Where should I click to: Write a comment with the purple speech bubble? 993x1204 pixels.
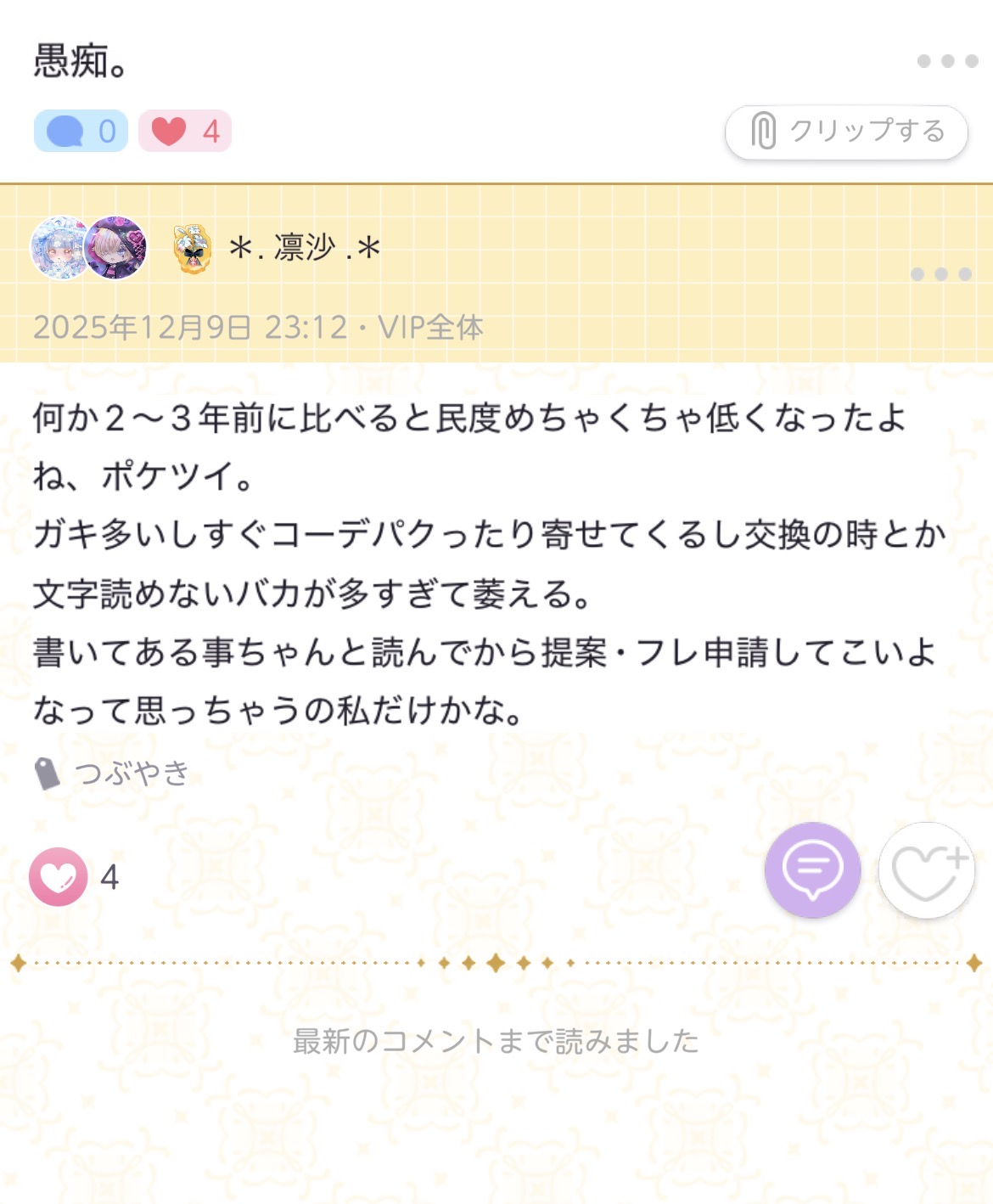(x=812, y=870)
